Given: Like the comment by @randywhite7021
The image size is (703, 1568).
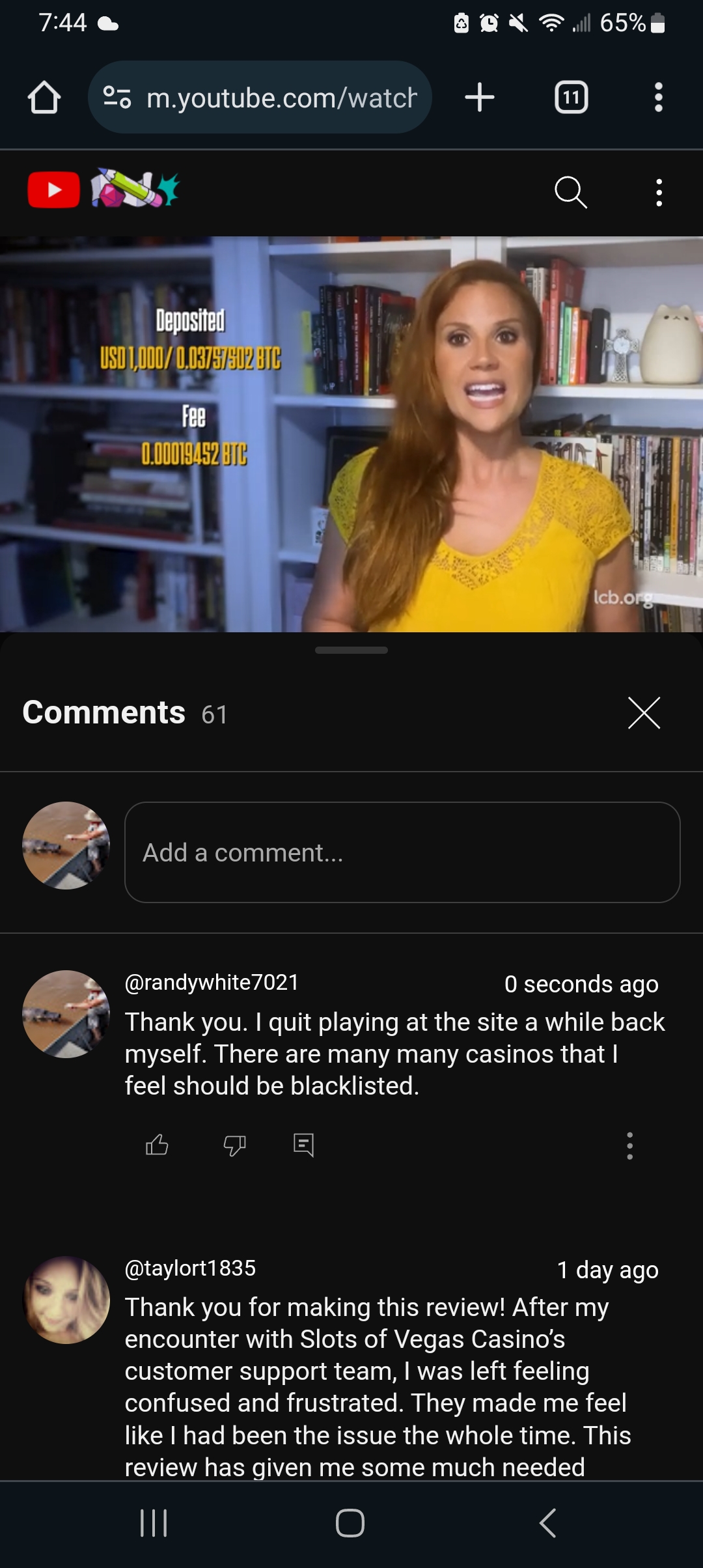Looking at the screenshot, I should tap(157, 1145).
